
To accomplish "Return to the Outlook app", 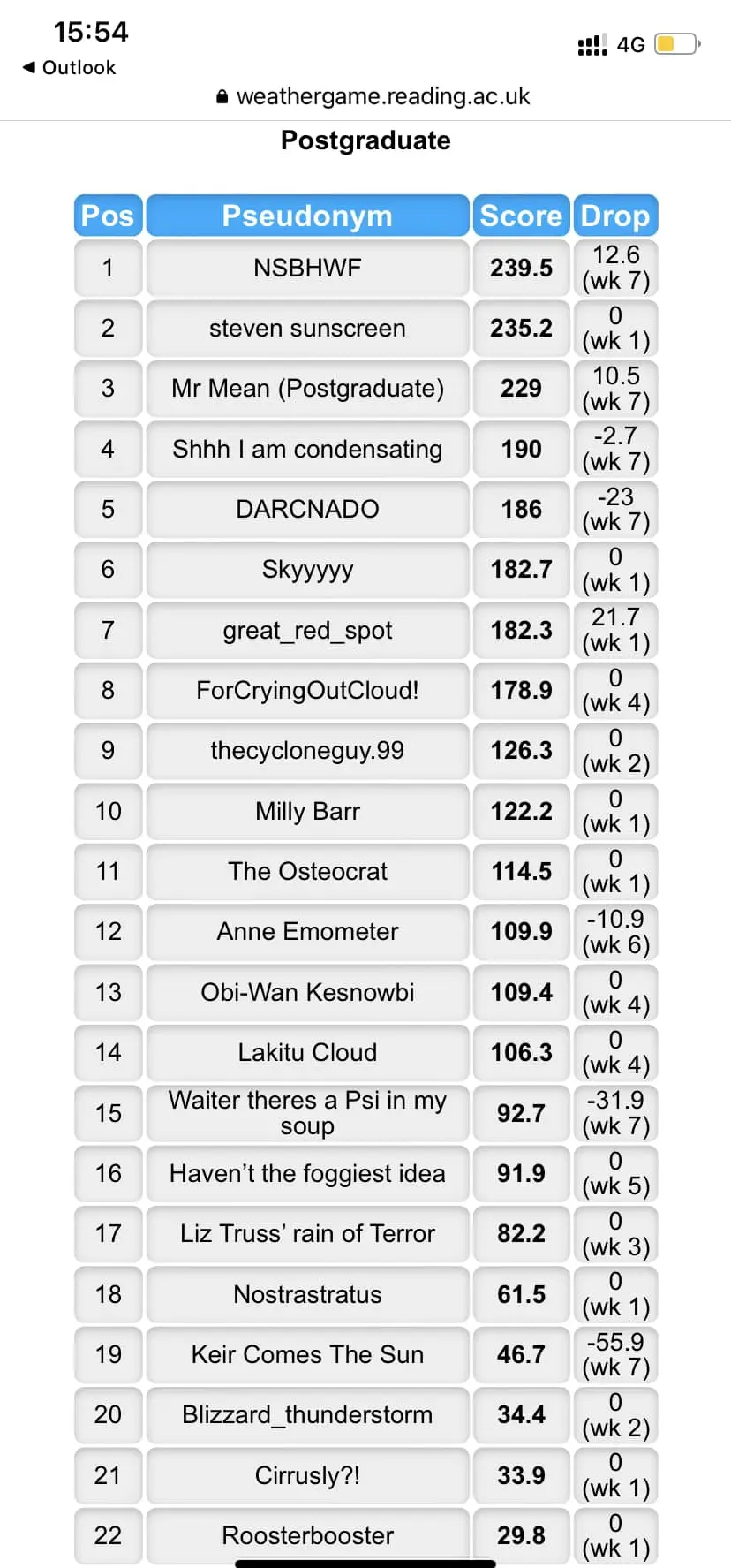I will point(69,67).
